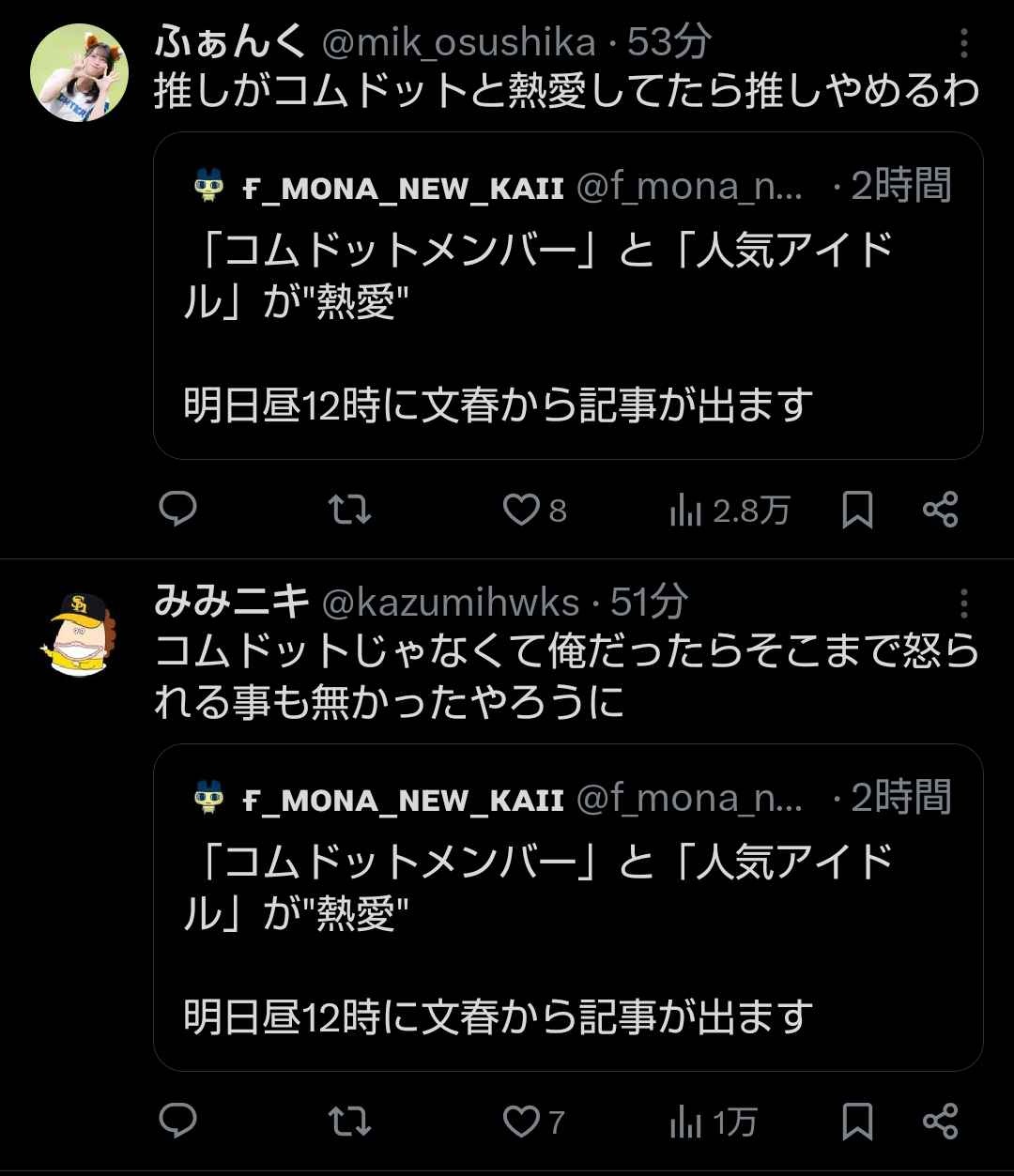
Task: Open ふぁんく's profile avatar
Action: (79, 71)
